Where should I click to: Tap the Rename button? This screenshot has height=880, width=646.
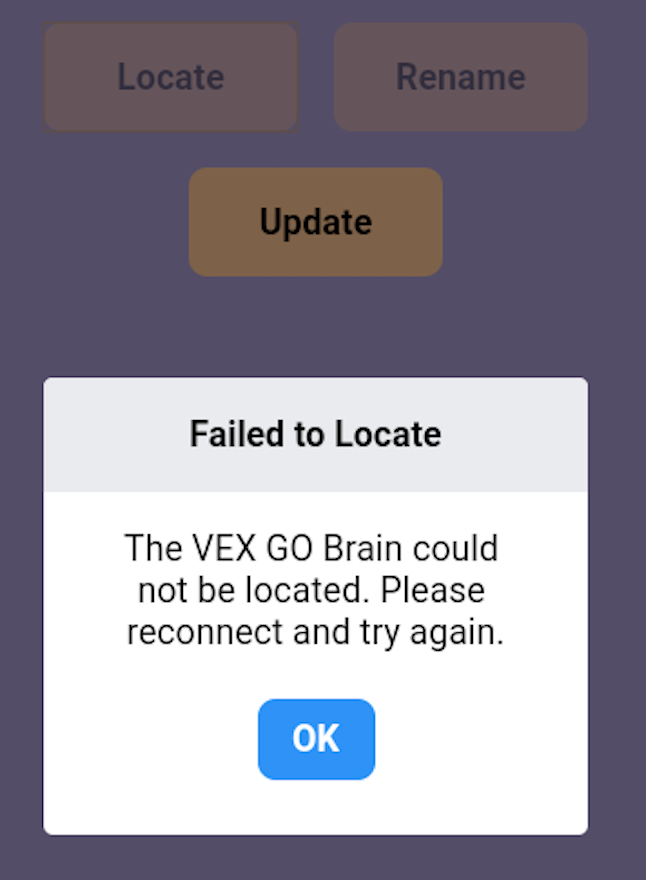(x=460, y=77)
